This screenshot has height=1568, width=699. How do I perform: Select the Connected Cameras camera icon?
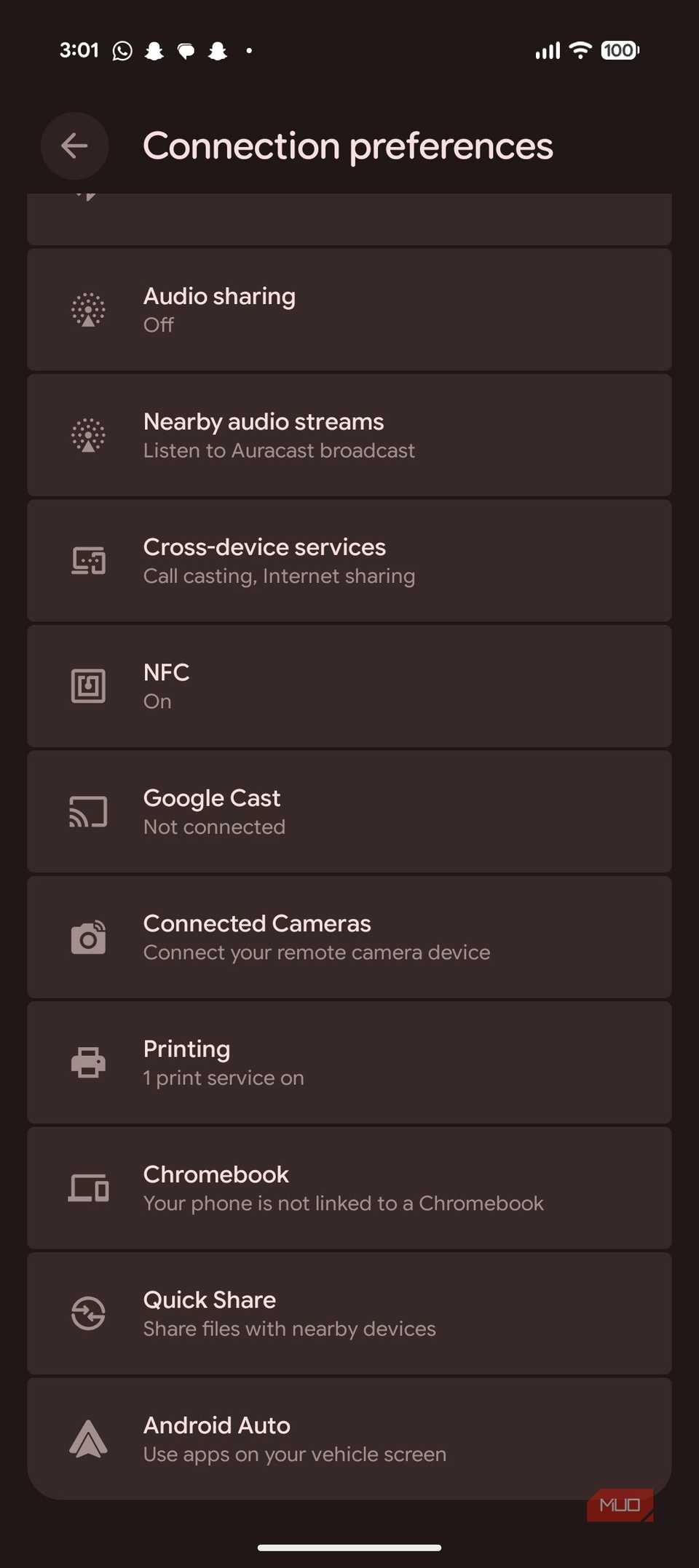pos(87,937)
